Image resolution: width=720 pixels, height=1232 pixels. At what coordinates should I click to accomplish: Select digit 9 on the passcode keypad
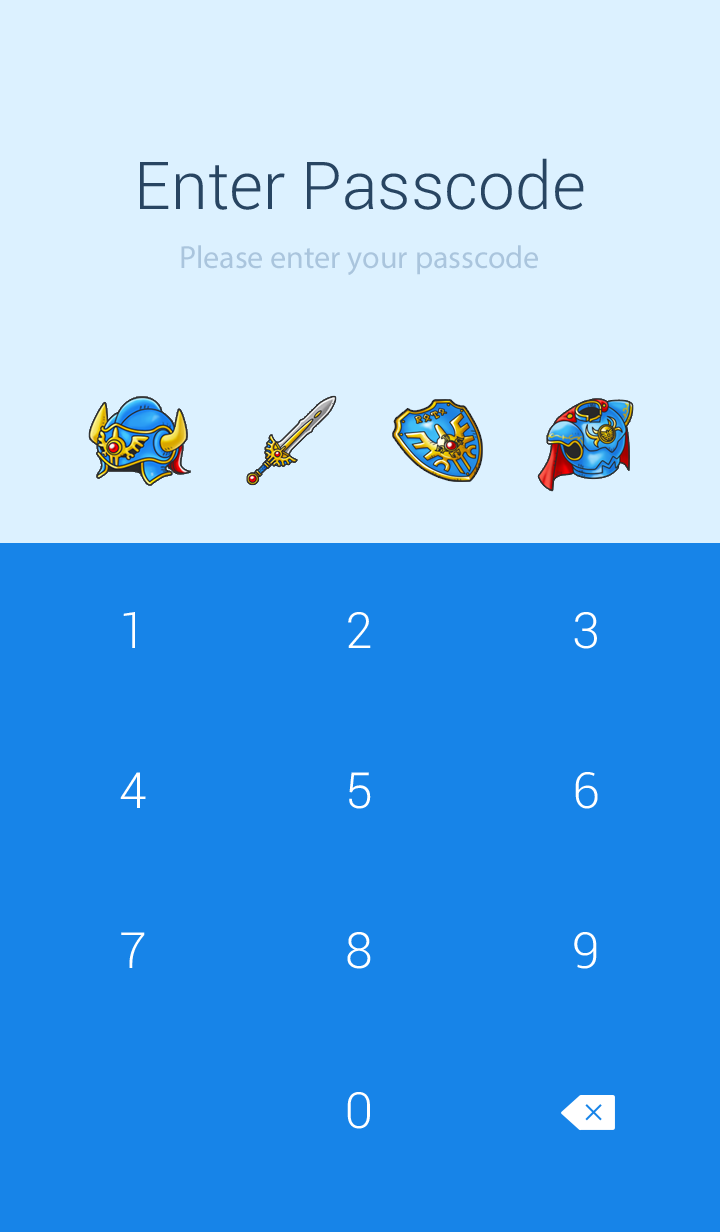click(586, 951)
